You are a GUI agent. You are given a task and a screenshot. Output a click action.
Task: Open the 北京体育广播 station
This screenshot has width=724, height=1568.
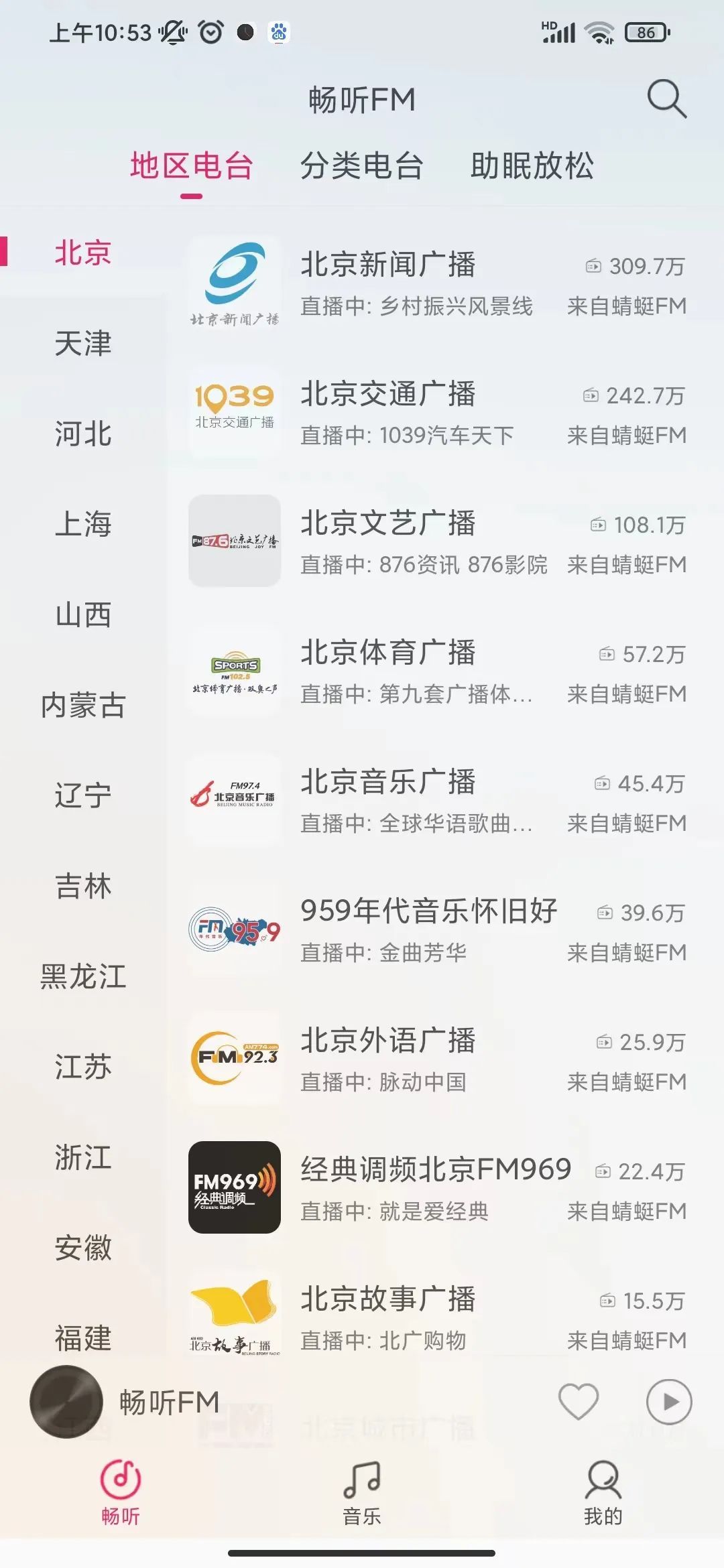(437, 671)
